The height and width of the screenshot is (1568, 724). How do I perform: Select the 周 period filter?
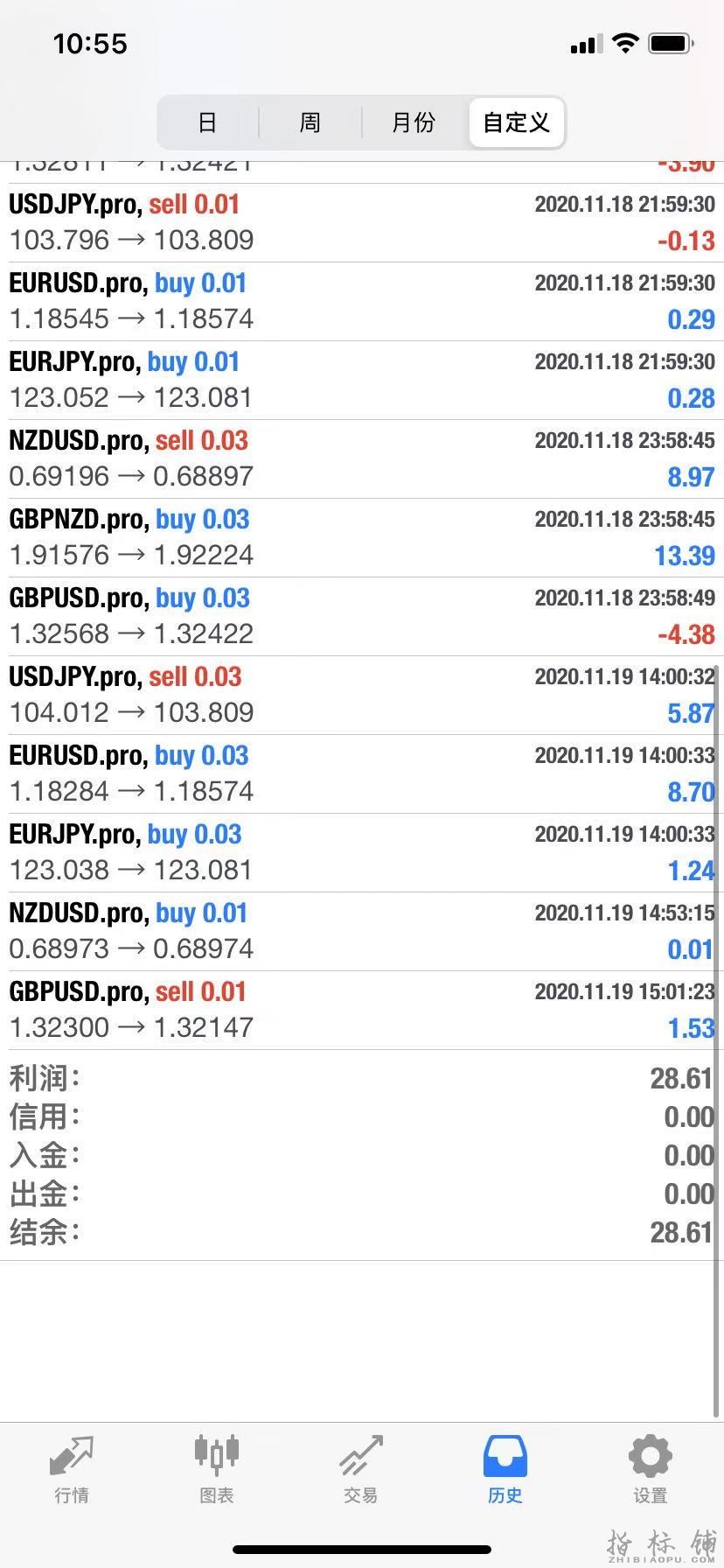[x=310, y=122]
